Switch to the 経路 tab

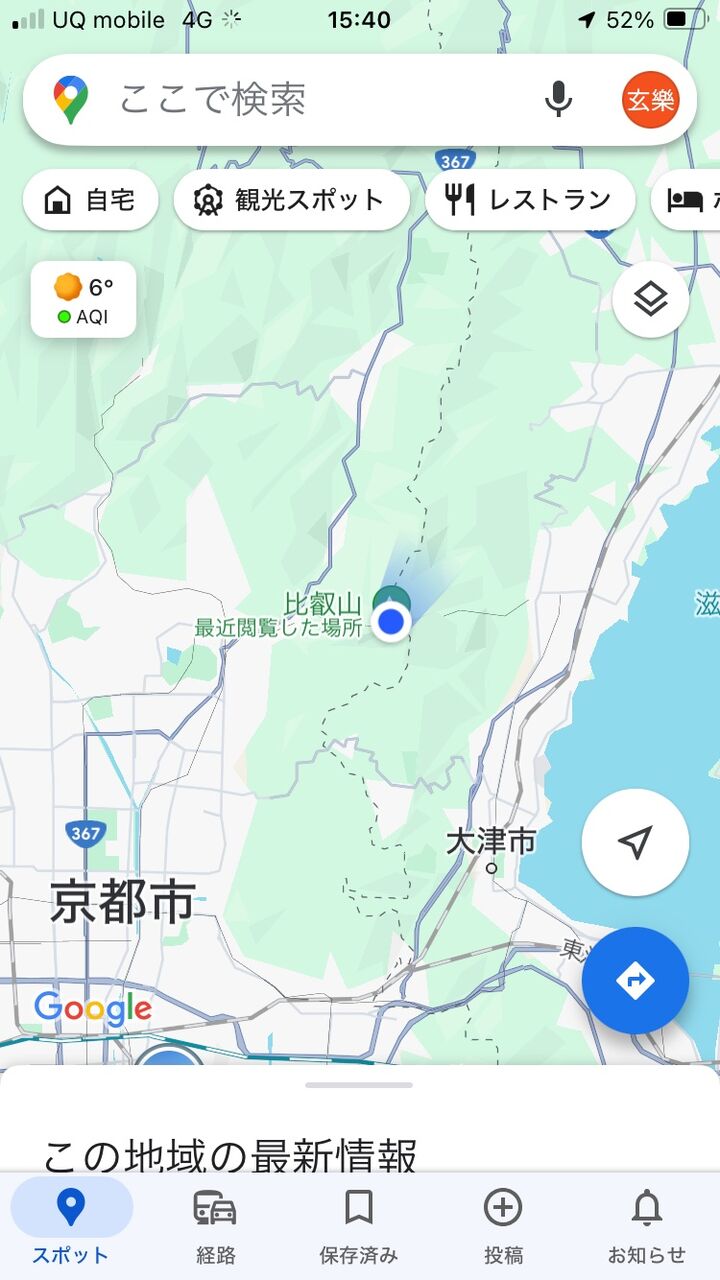[215, 1226]
